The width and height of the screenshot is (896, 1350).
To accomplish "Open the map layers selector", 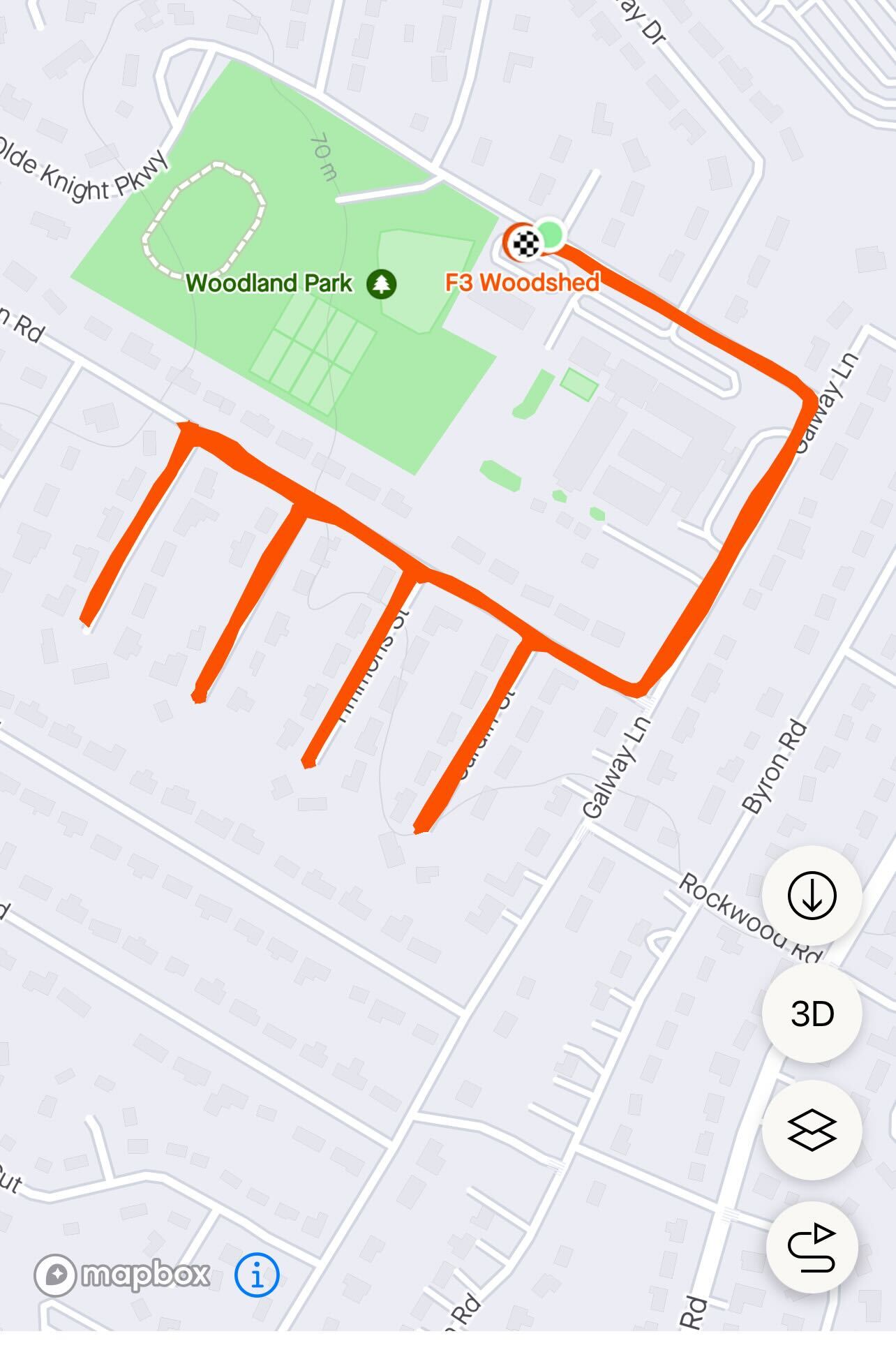I will (812, 1130).
